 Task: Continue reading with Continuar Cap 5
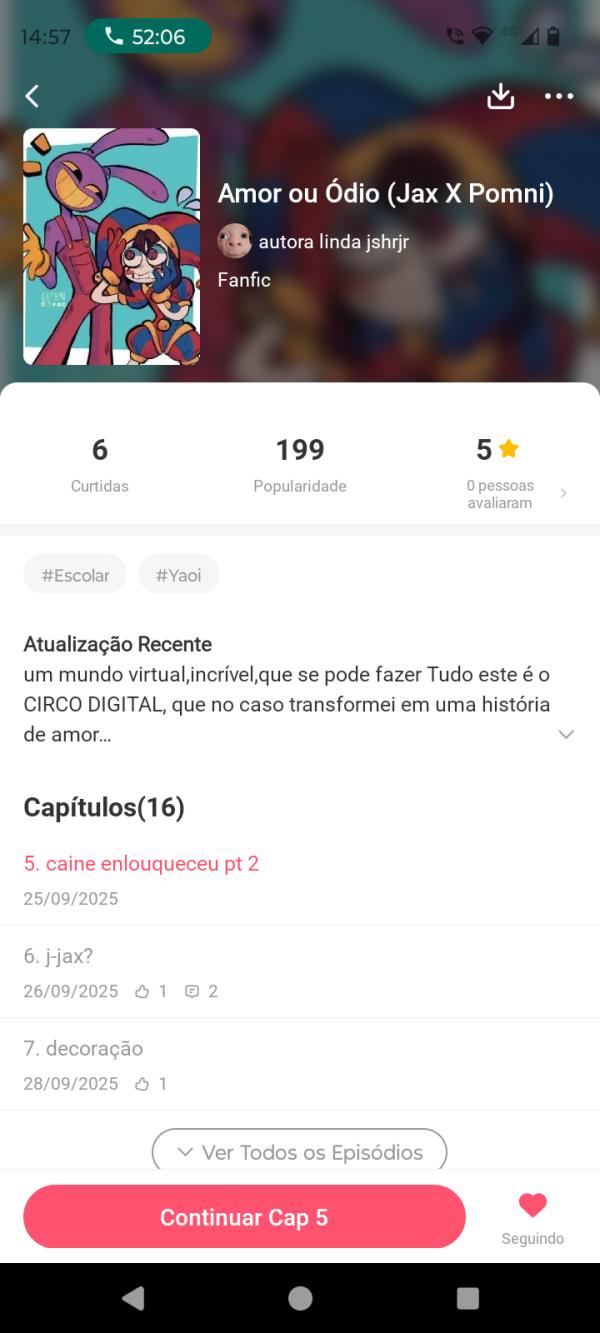tap(244, 1217)
